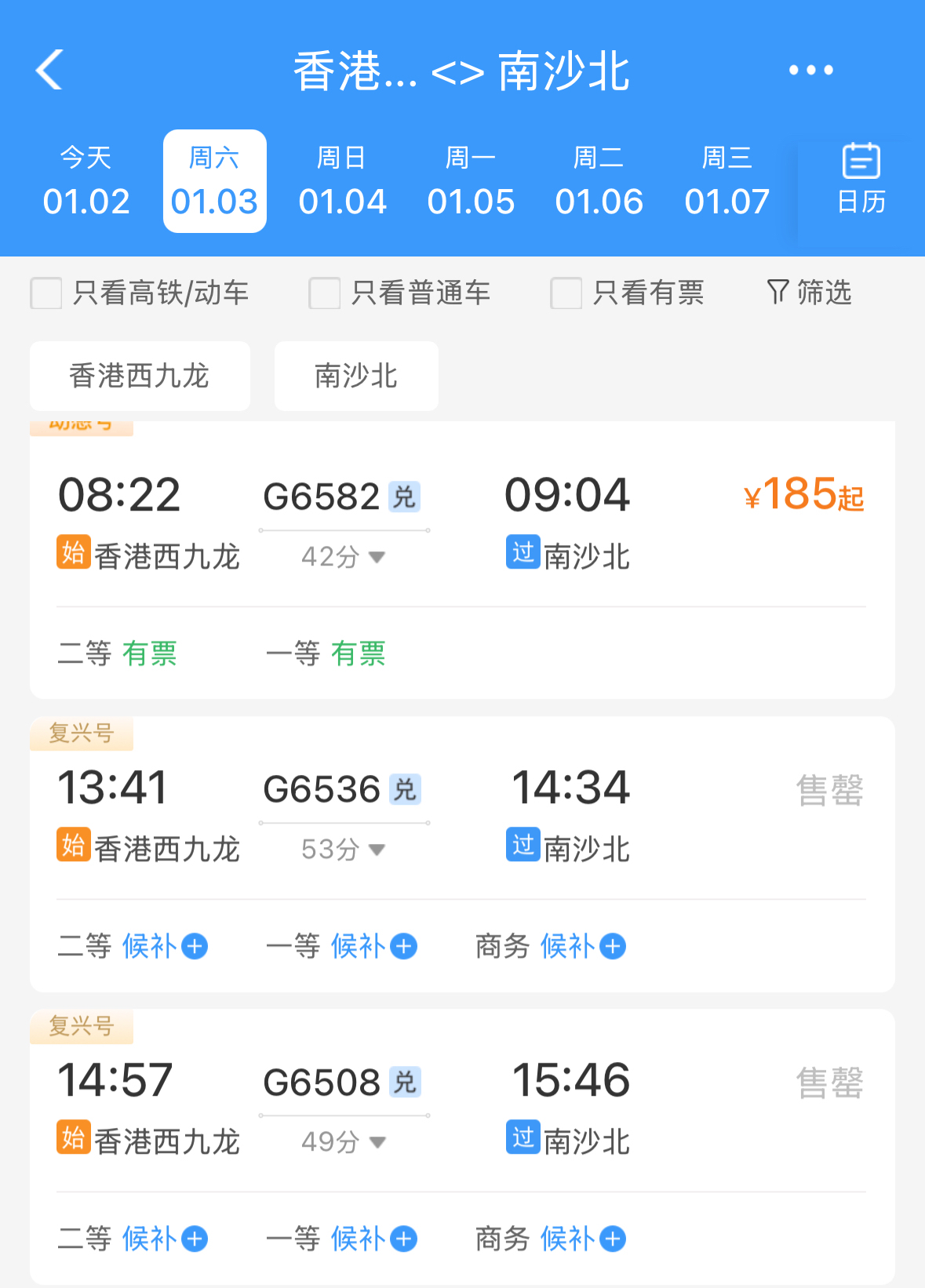
Task: Filter by 香港西九龙 station chip
Action: [140, 376]
